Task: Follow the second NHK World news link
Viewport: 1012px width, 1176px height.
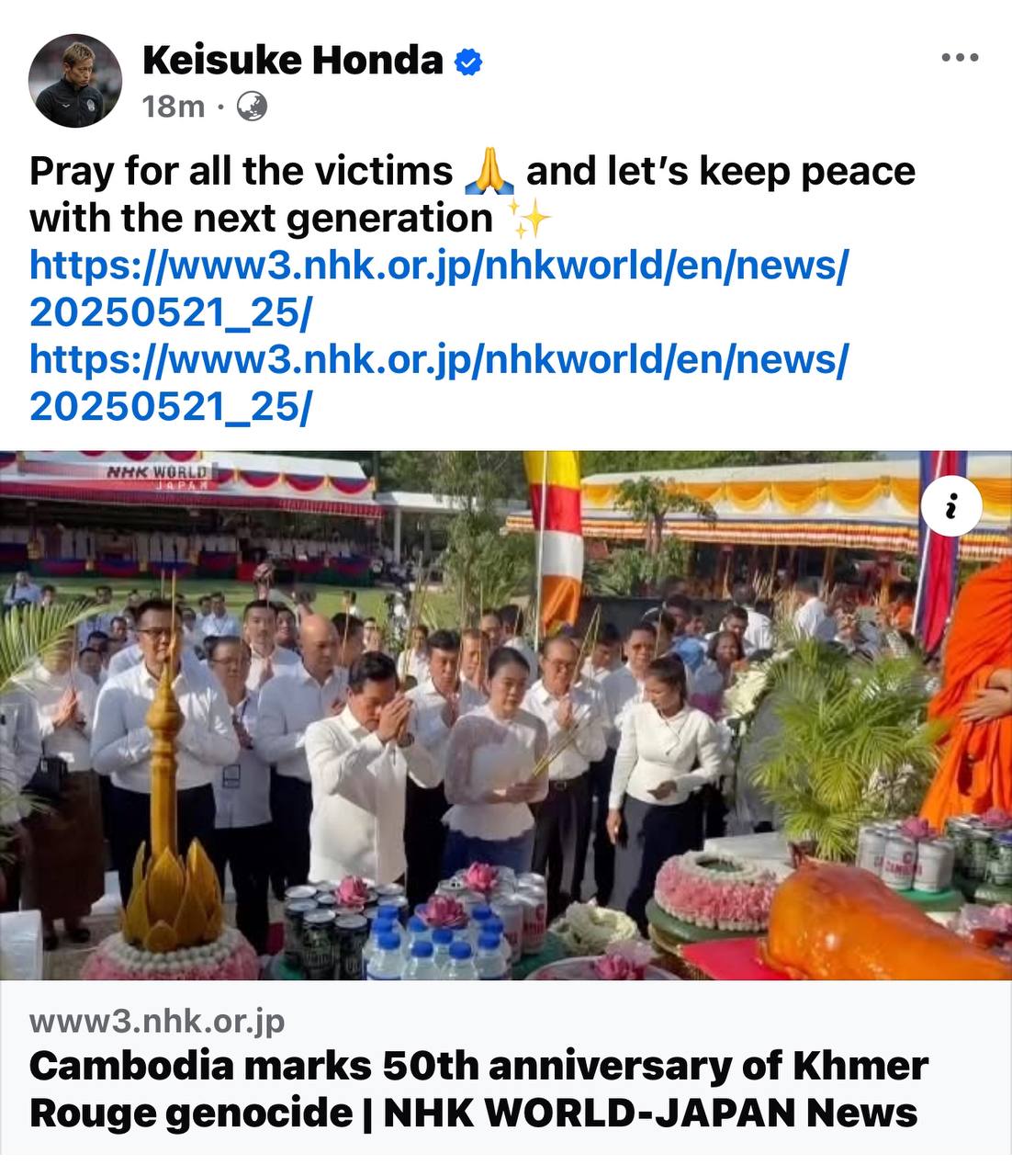Action: 439,381
